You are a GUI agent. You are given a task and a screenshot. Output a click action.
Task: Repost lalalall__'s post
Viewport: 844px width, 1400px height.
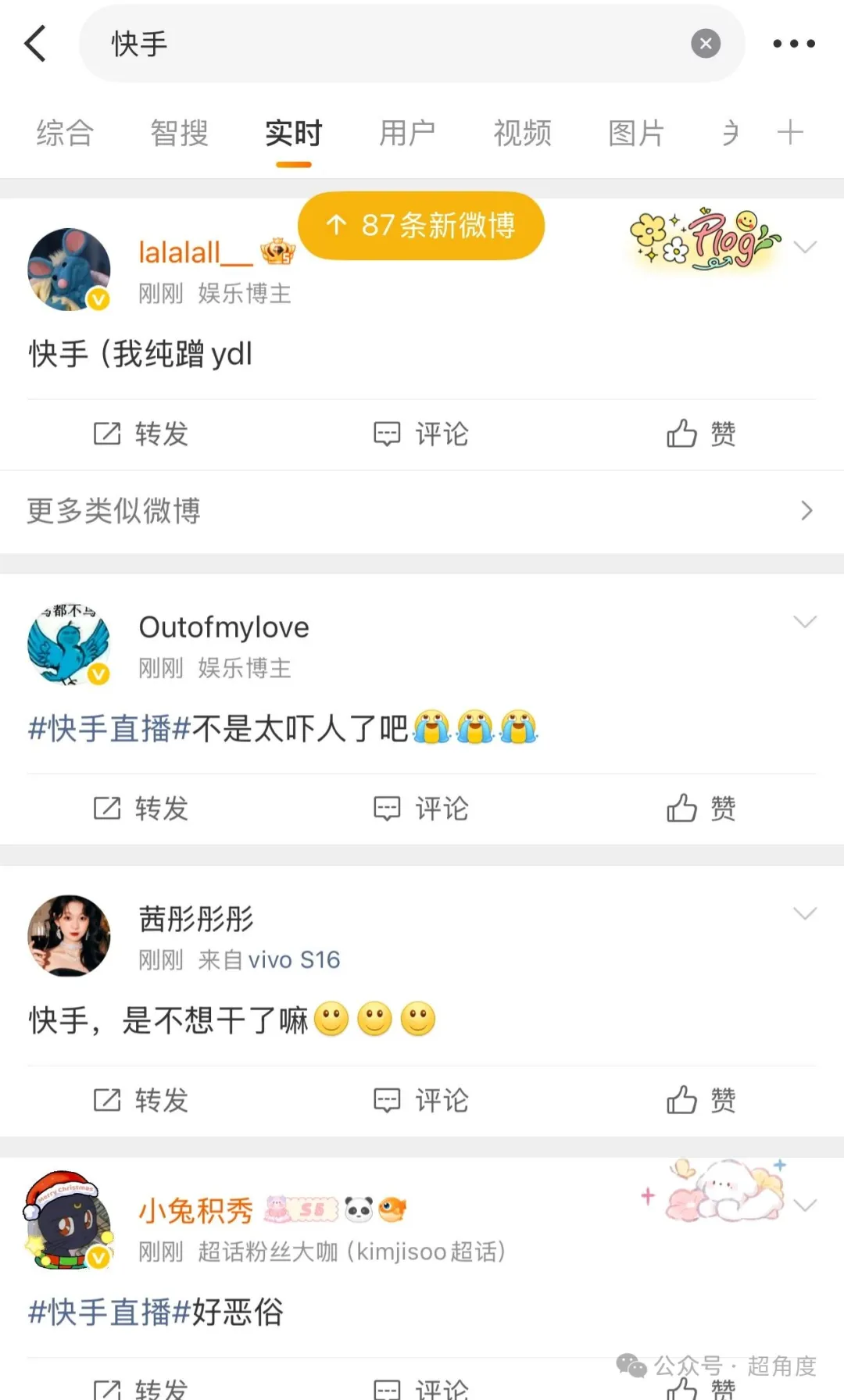[x=141, y=434]
